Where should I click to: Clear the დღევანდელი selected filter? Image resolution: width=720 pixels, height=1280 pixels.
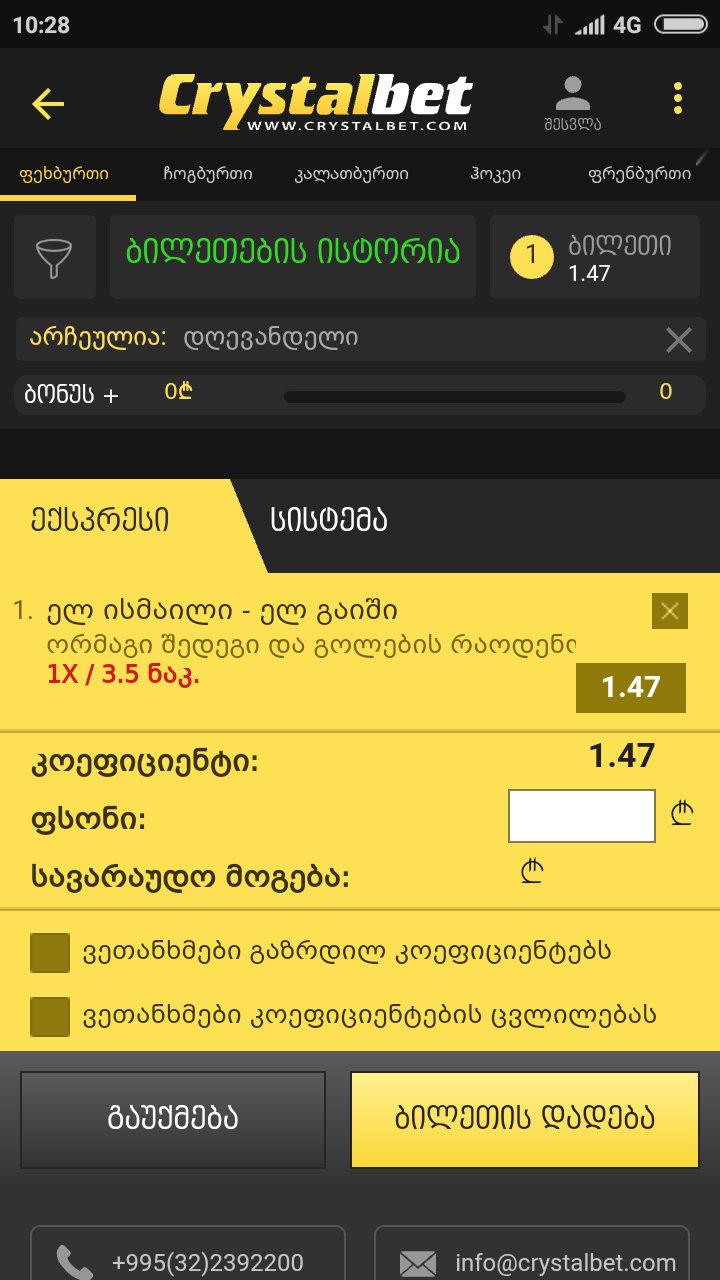[x=679, y=340]
